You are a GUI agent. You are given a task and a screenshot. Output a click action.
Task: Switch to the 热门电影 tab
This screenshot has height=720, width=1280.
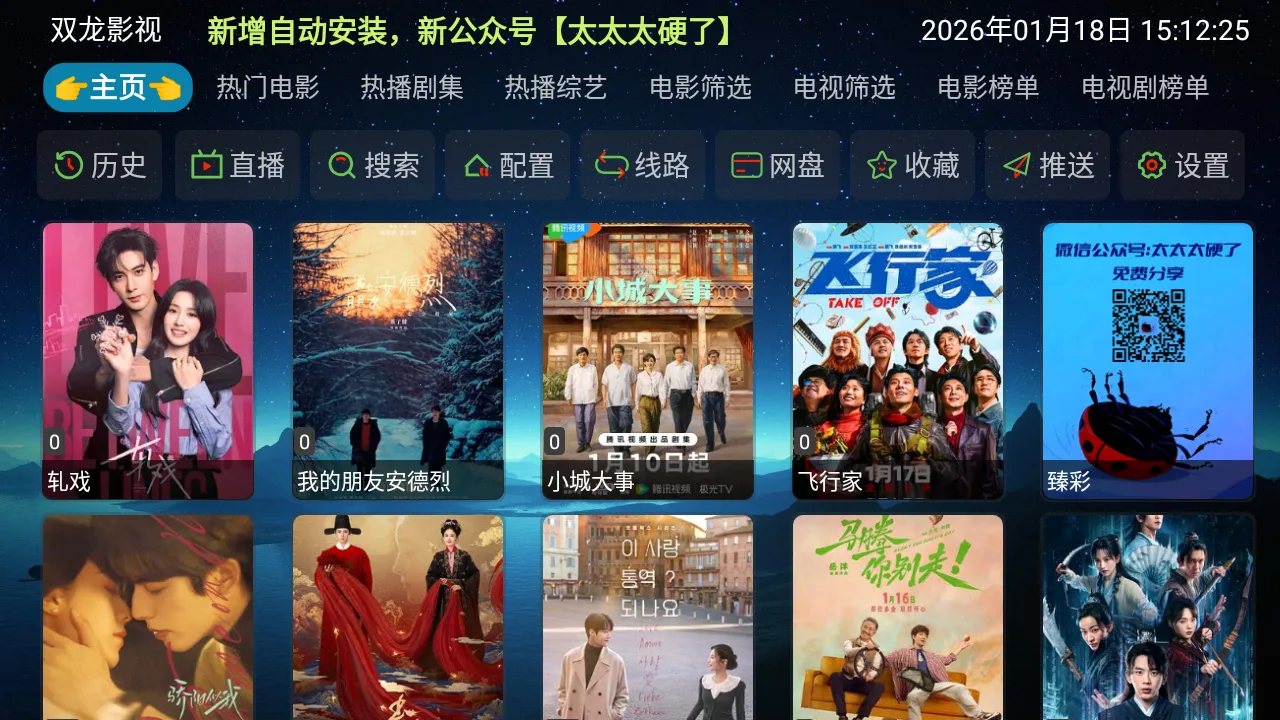pyautogui.click(x=268, y=88)
